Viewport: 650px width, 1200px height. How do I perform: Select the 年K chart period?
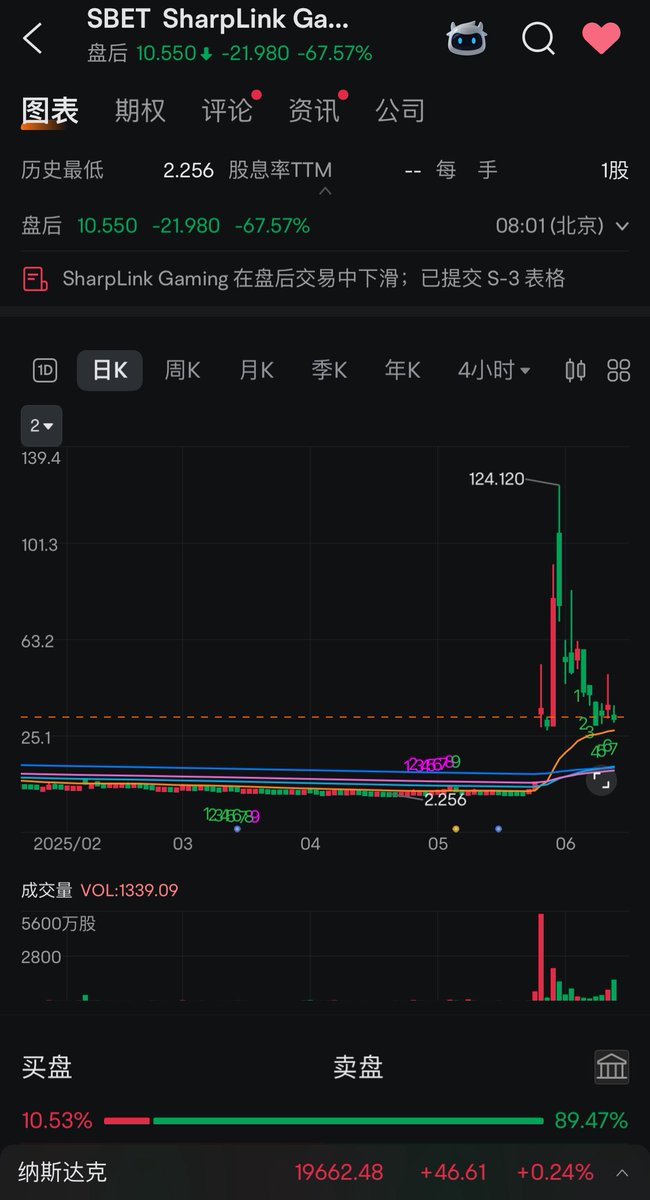coord(402,370)
